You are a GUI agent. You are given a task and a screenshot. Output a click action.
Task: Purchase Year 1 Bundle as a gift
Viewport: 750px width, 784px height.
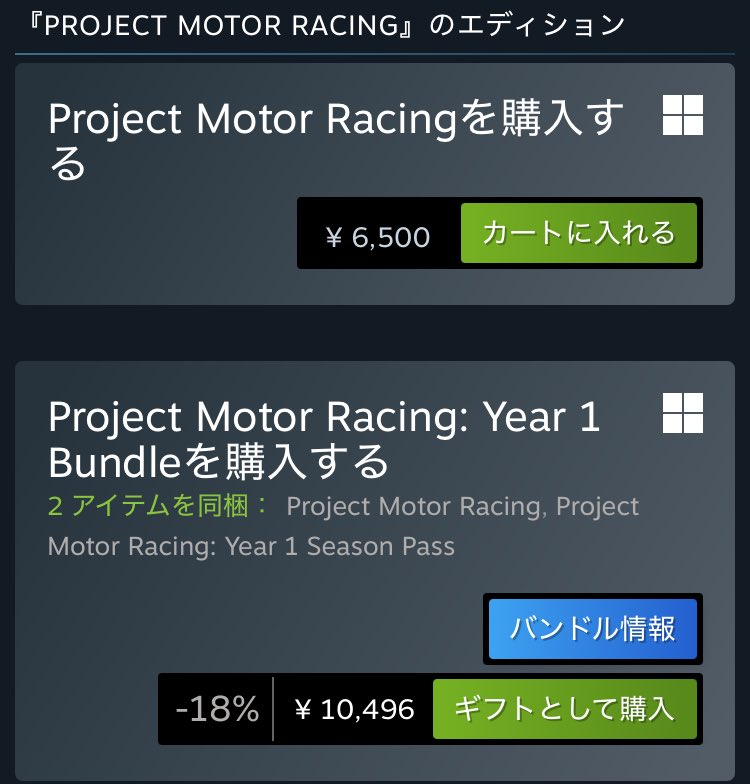[x=564, y=710]
